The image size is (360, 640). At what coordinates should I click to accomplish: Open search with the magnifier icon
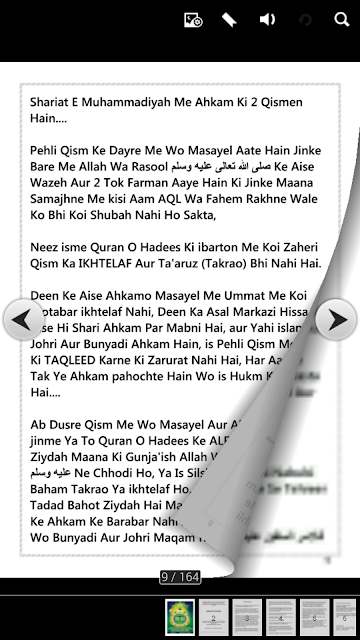coord(342,19)
